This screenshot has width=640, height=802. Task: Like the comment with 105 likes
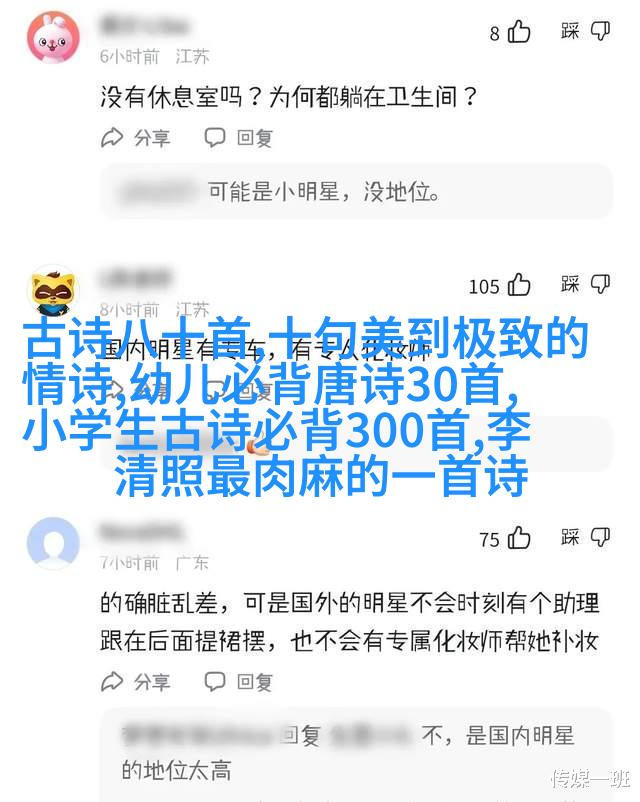[x=518, y=286]
